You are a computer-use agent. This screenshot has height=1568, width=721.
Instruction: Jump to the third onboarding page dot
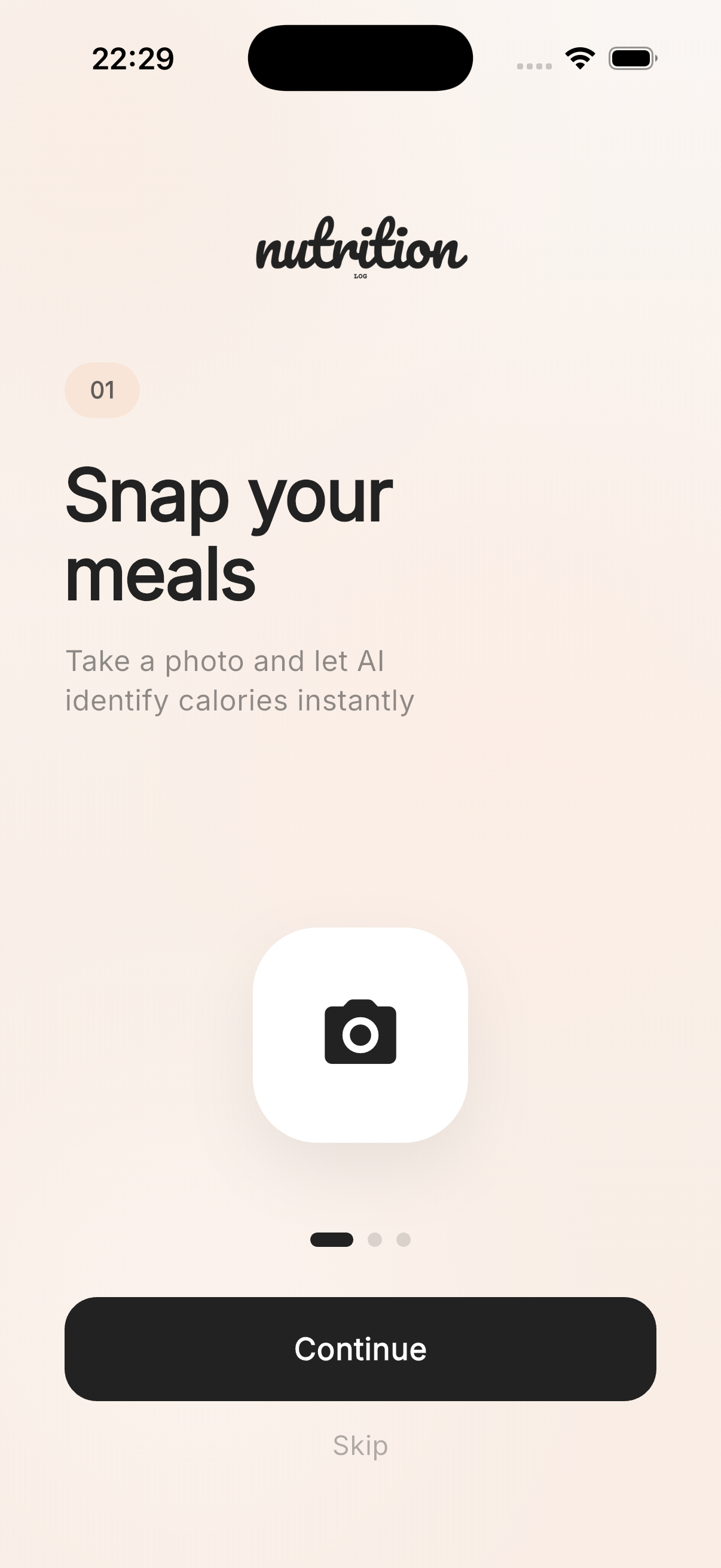point(404,1239)
